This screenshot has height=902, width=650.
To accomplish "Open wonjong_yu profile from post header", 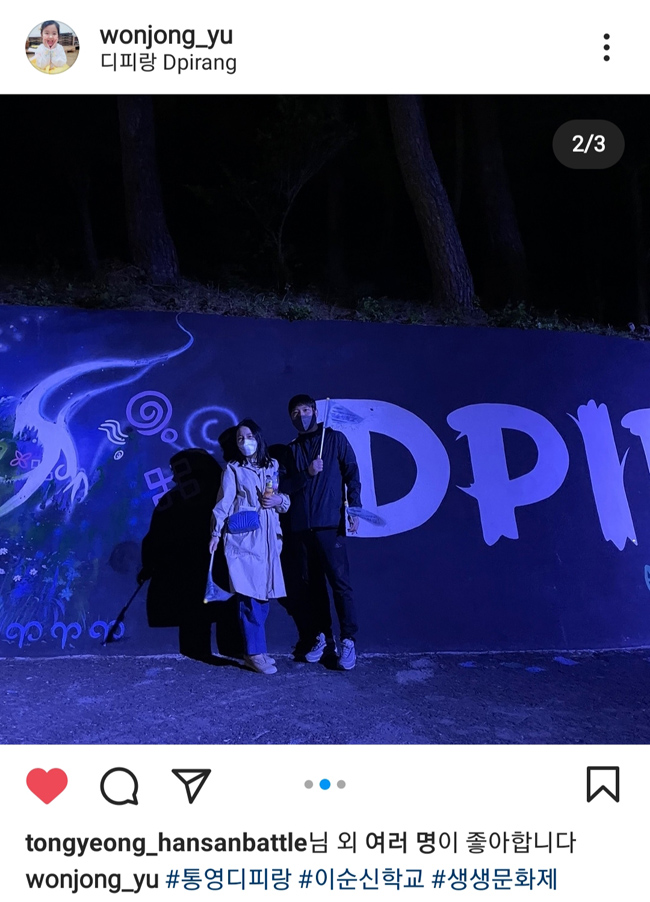I will point(166,35).
